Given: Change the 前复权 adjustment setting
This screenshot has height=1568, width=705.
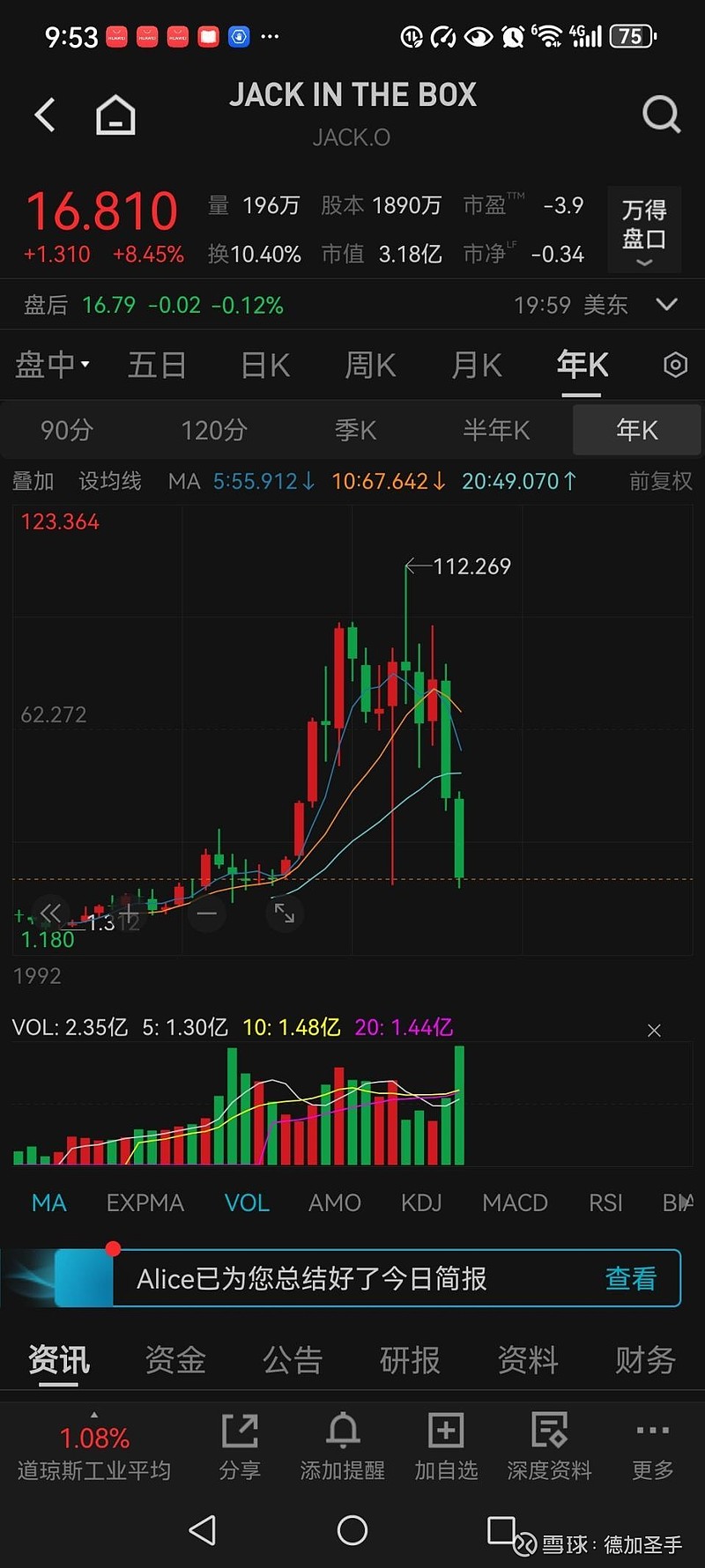Looking at the screenshot, I should pos(660,481).
